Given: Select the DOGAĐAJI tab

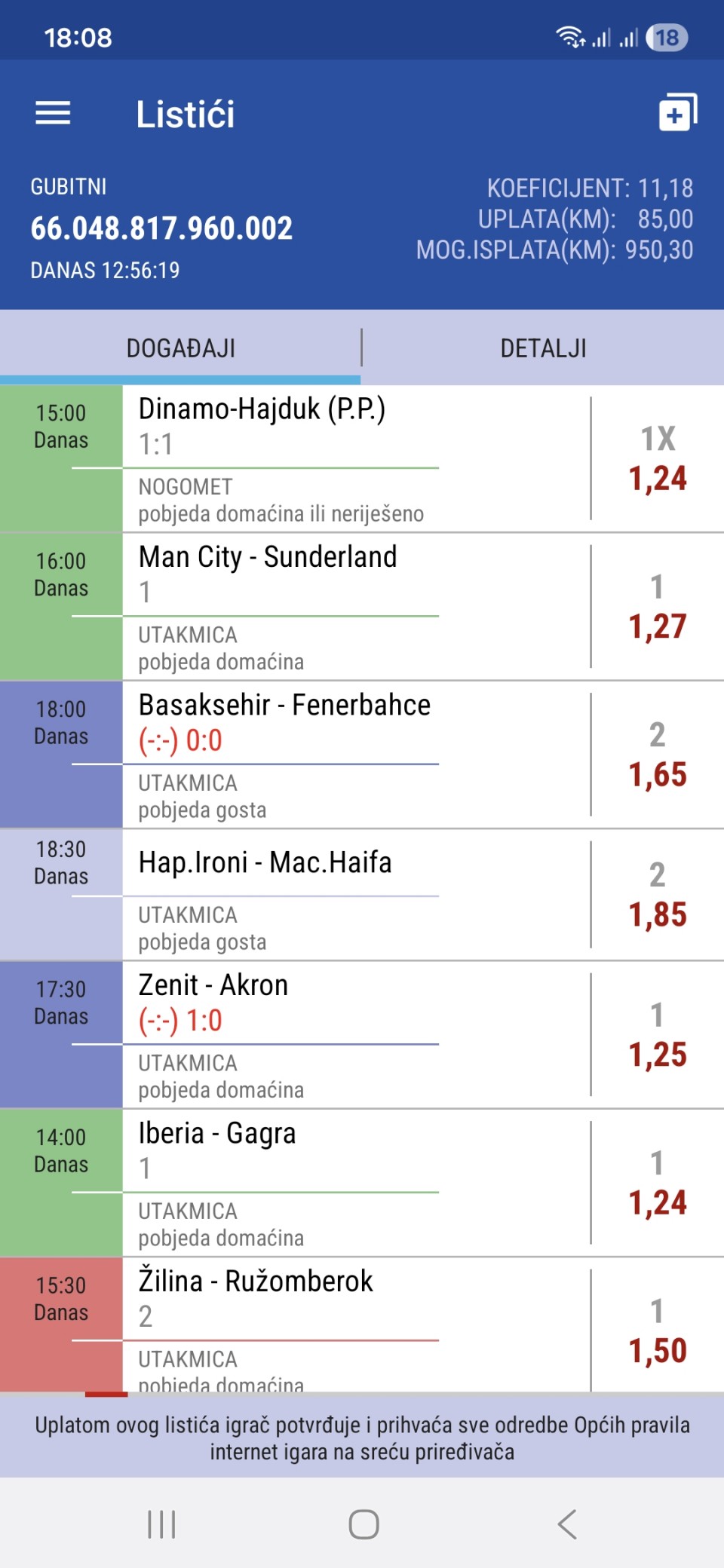Looking at the screenshot, I should [181, 348].
